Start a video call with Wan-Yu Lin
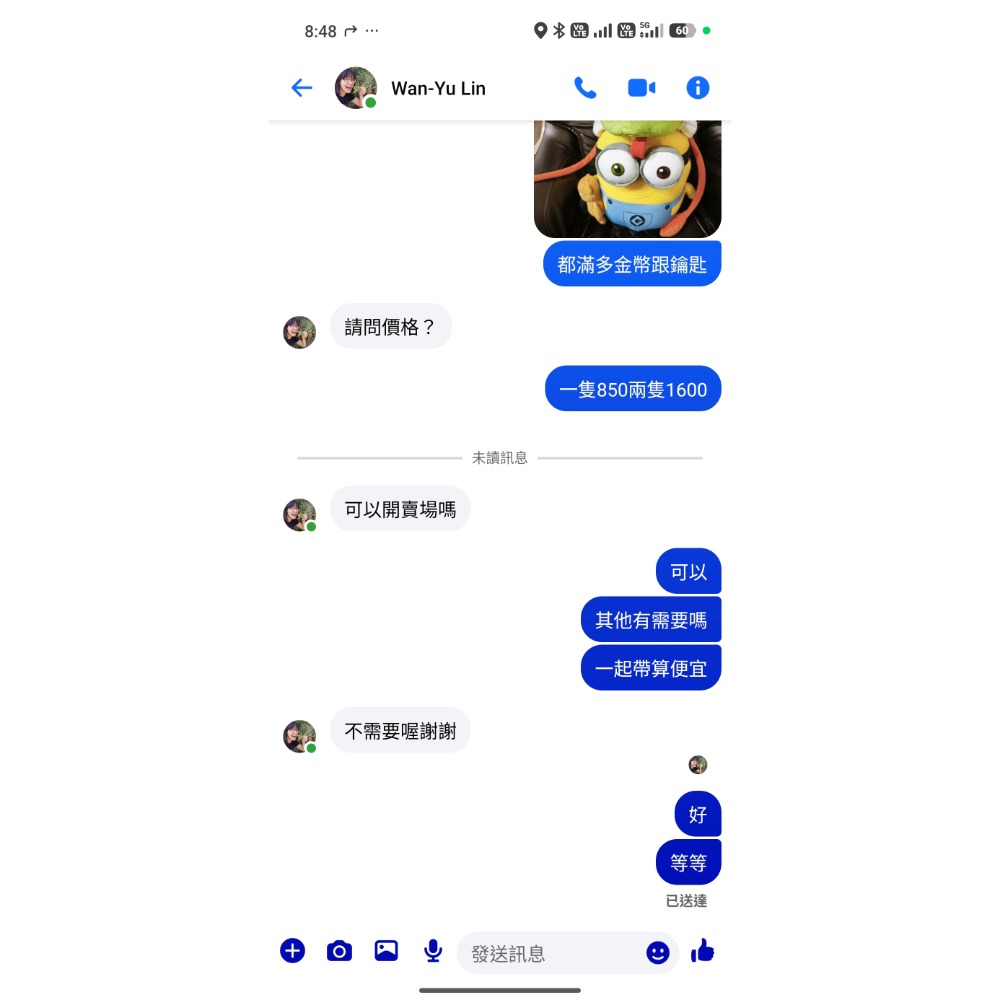Viewport: 1000px width, 1000px height. [x=641, y=87]
